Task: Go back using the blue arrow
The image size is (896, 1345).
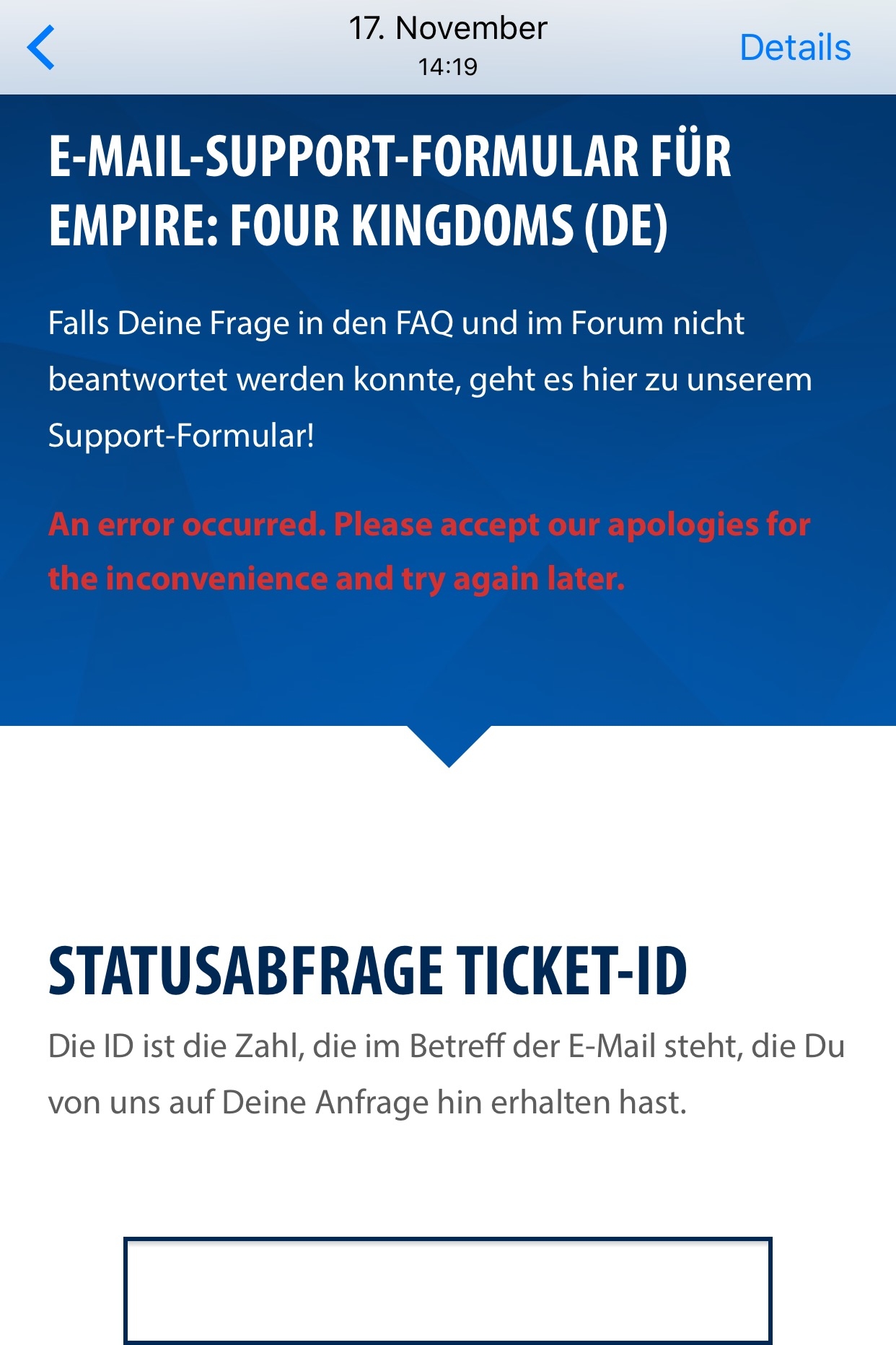Action: pos(41,48)
